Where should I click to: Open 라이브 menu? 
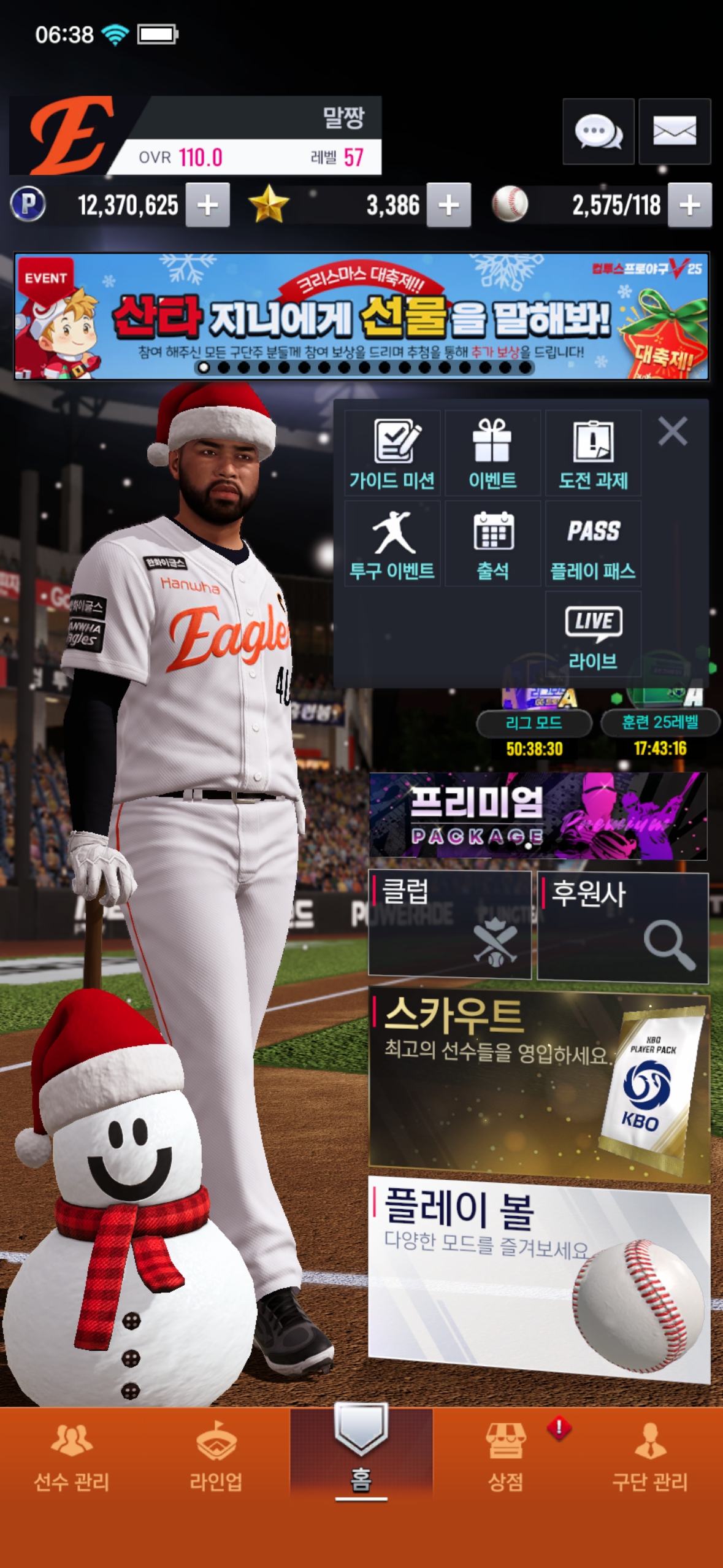point(593,635)
